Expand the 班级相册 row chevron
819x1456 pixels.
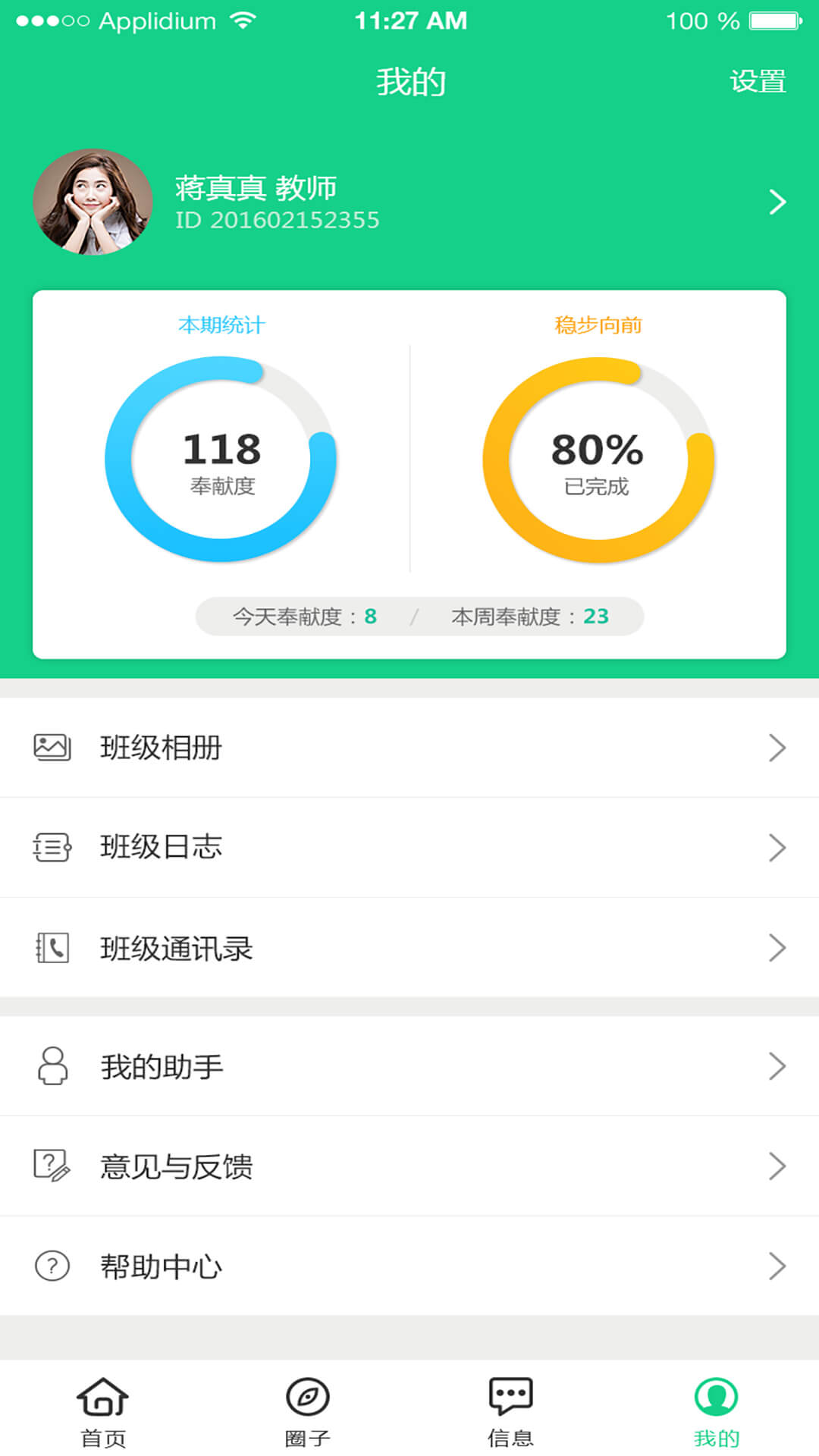click(779, 747)
